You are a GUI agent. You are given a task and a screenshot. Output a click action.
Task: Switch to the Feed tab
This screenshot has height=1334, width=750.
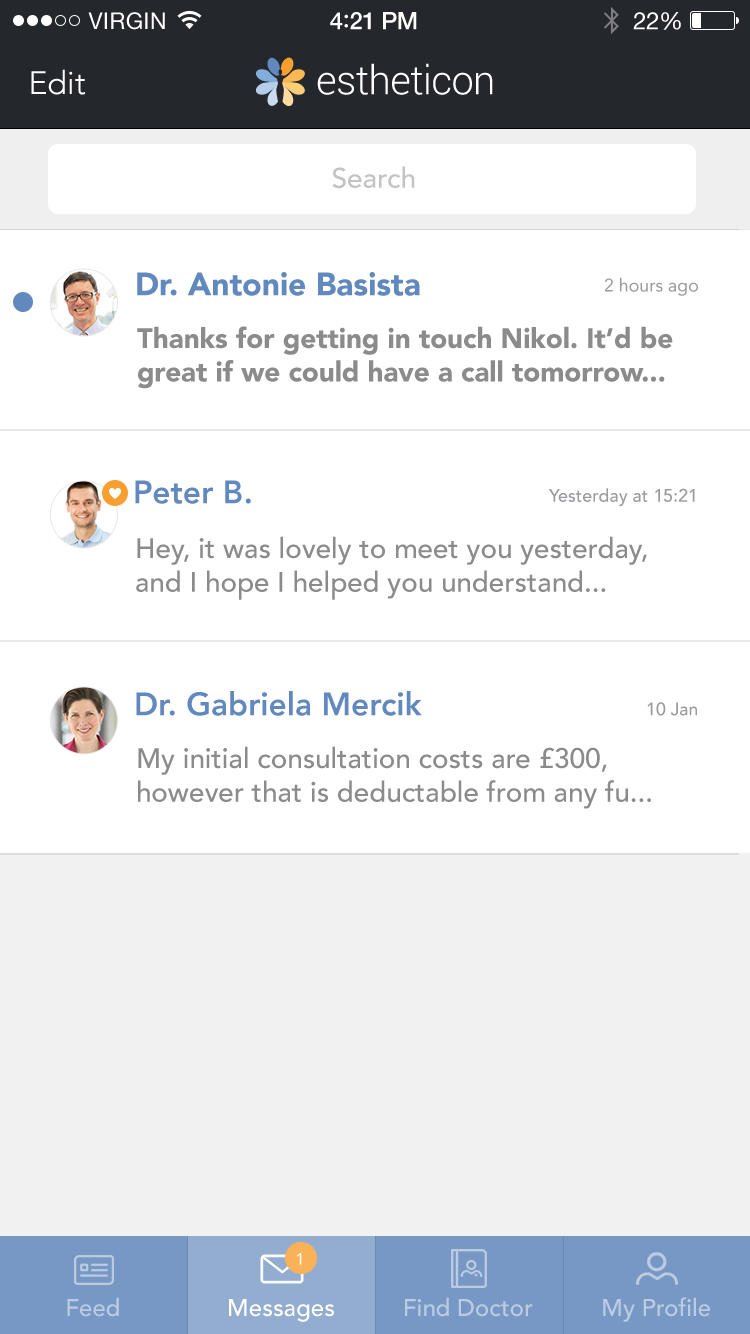tap(93, 1285)
